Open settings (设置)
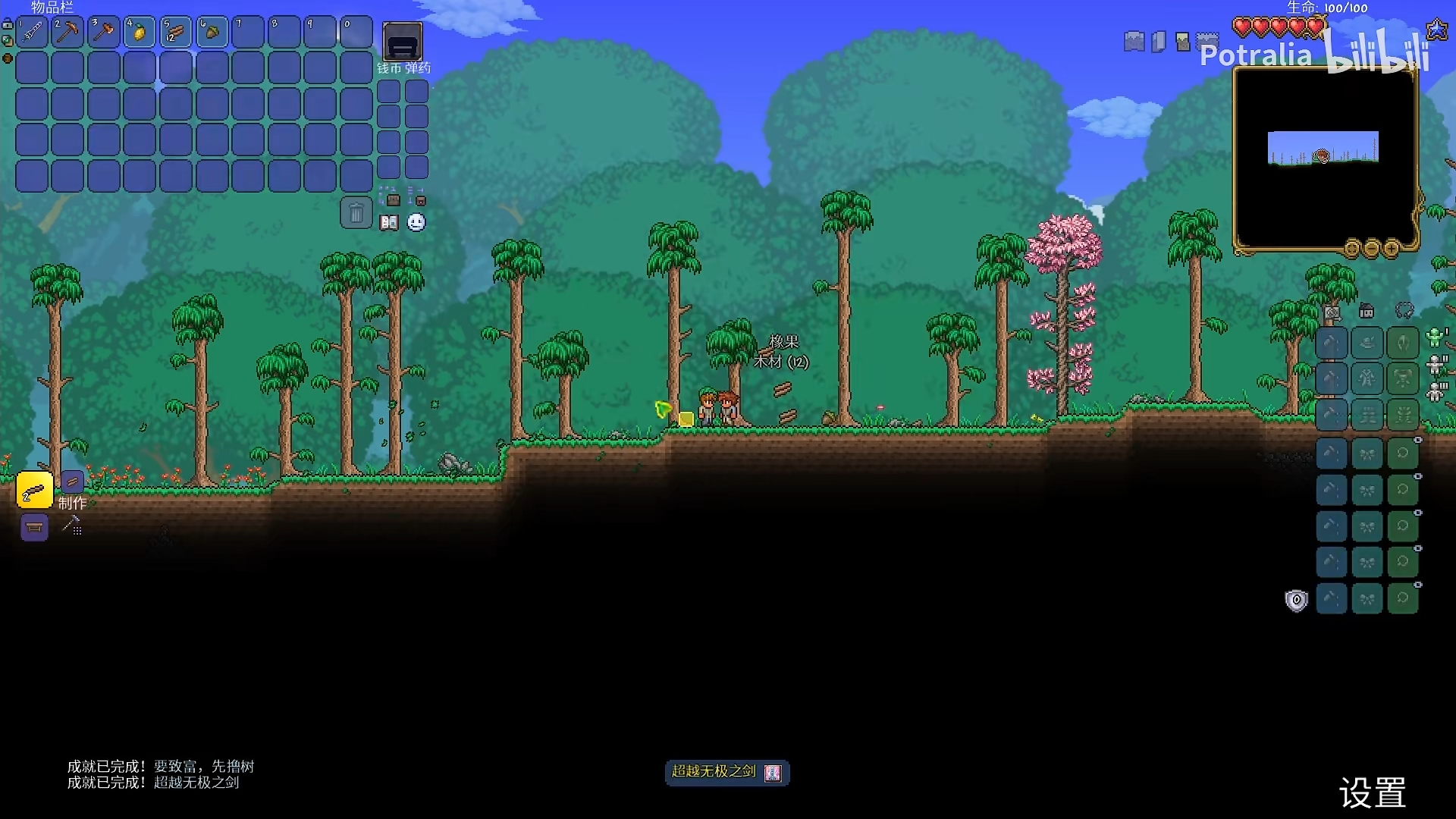This screenshot has width=1456, height=819. [1372, 793]
